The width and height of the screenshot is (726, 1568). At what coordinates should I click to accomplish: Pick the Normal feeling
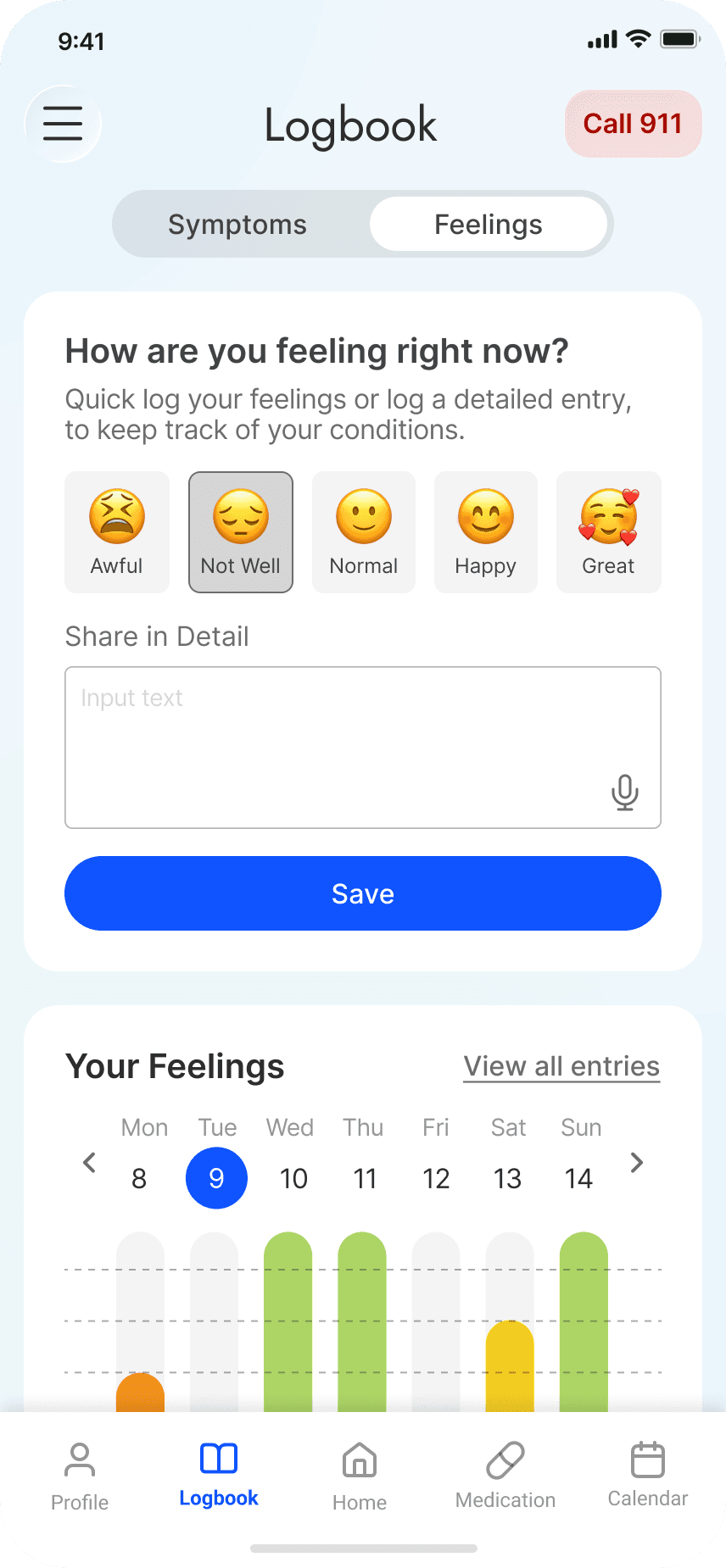click(364, 532)
